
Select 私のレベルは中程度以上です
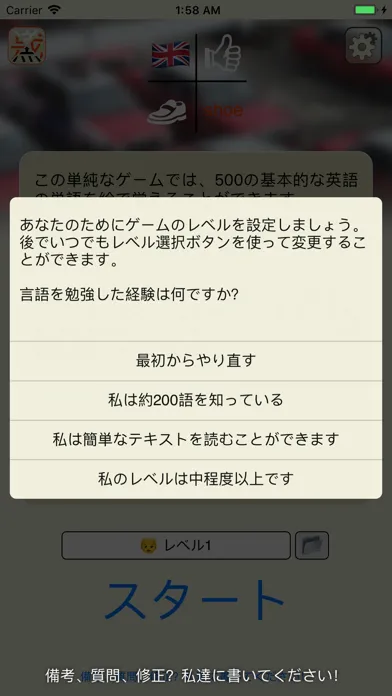pos(196,479)
